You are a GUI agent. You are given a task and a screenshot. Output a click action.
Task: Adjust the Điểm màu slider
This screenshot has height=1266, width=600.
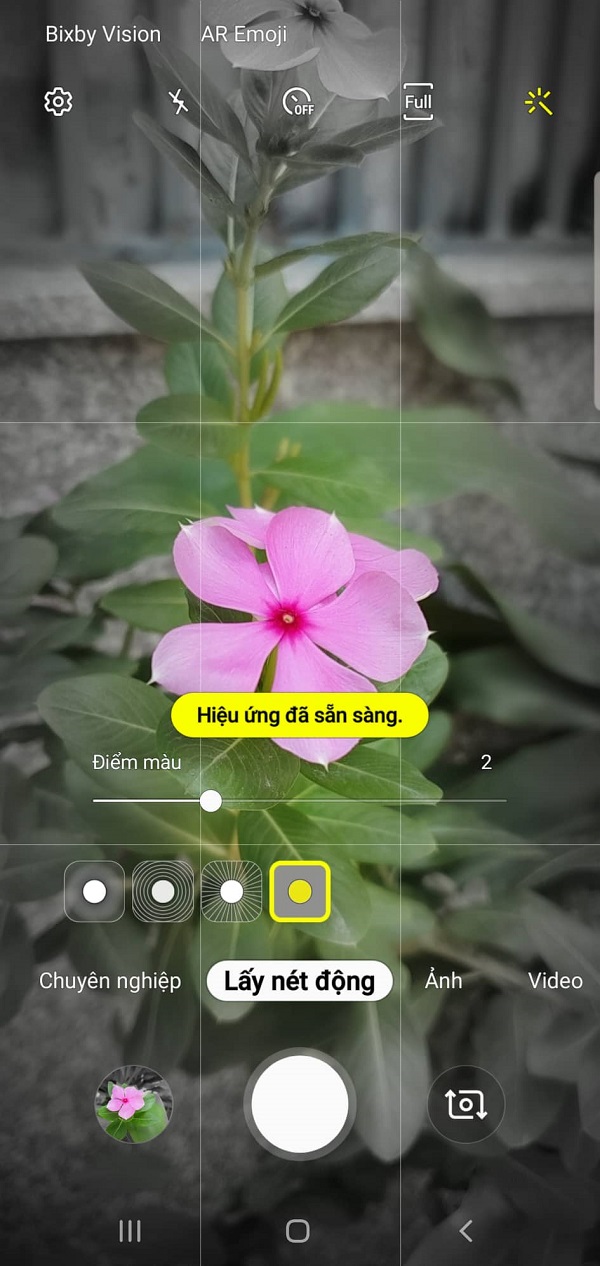tap(210, 800)
